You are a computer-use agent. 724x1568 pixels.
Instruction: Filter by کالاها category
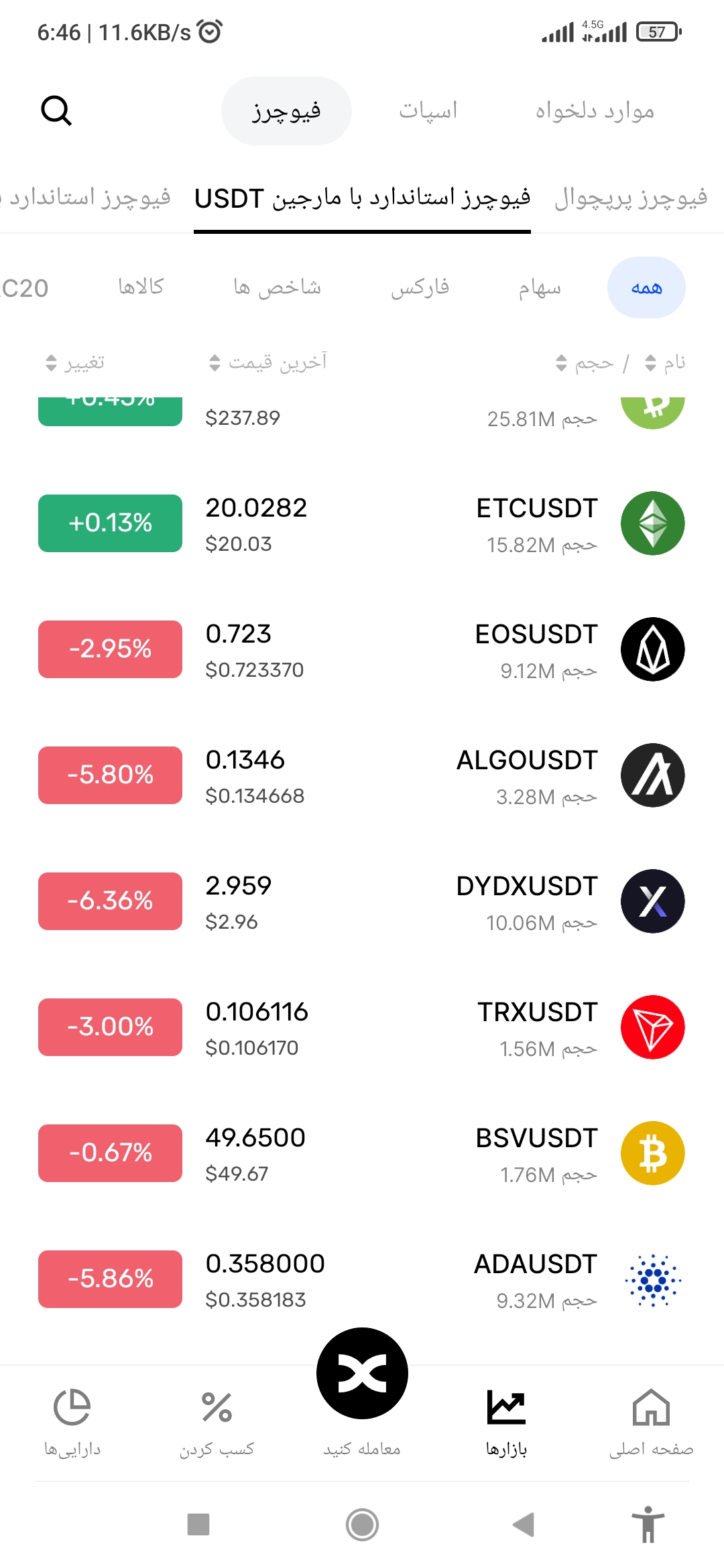(x=141, y=288)
